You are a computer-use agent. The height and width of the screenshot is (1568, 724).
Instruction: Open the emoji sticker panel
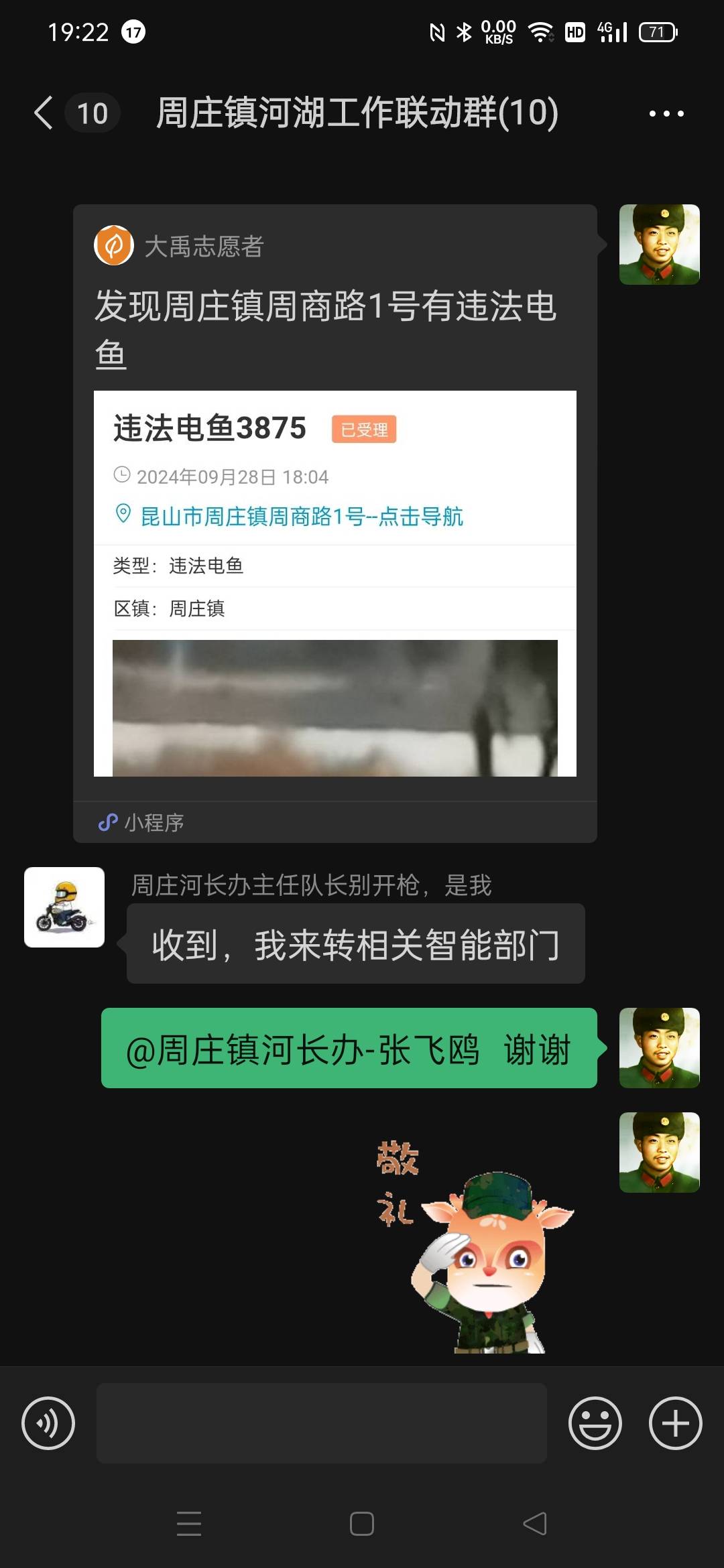(x=595, y=1423)
